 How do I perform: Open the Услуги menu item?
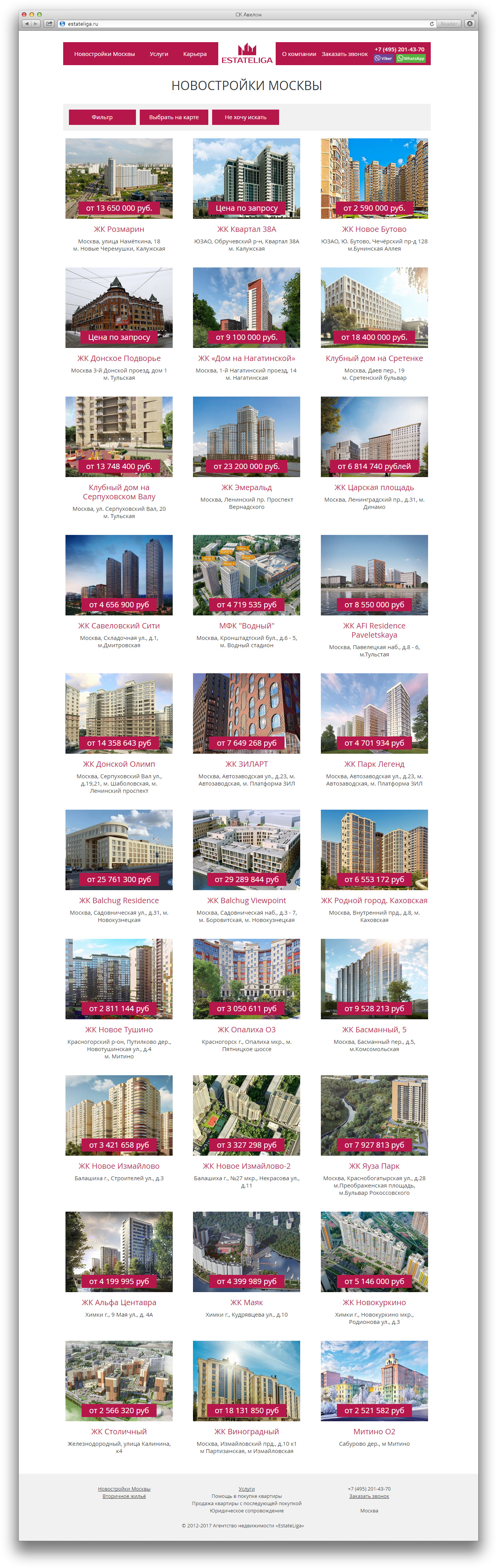[159, 54]
